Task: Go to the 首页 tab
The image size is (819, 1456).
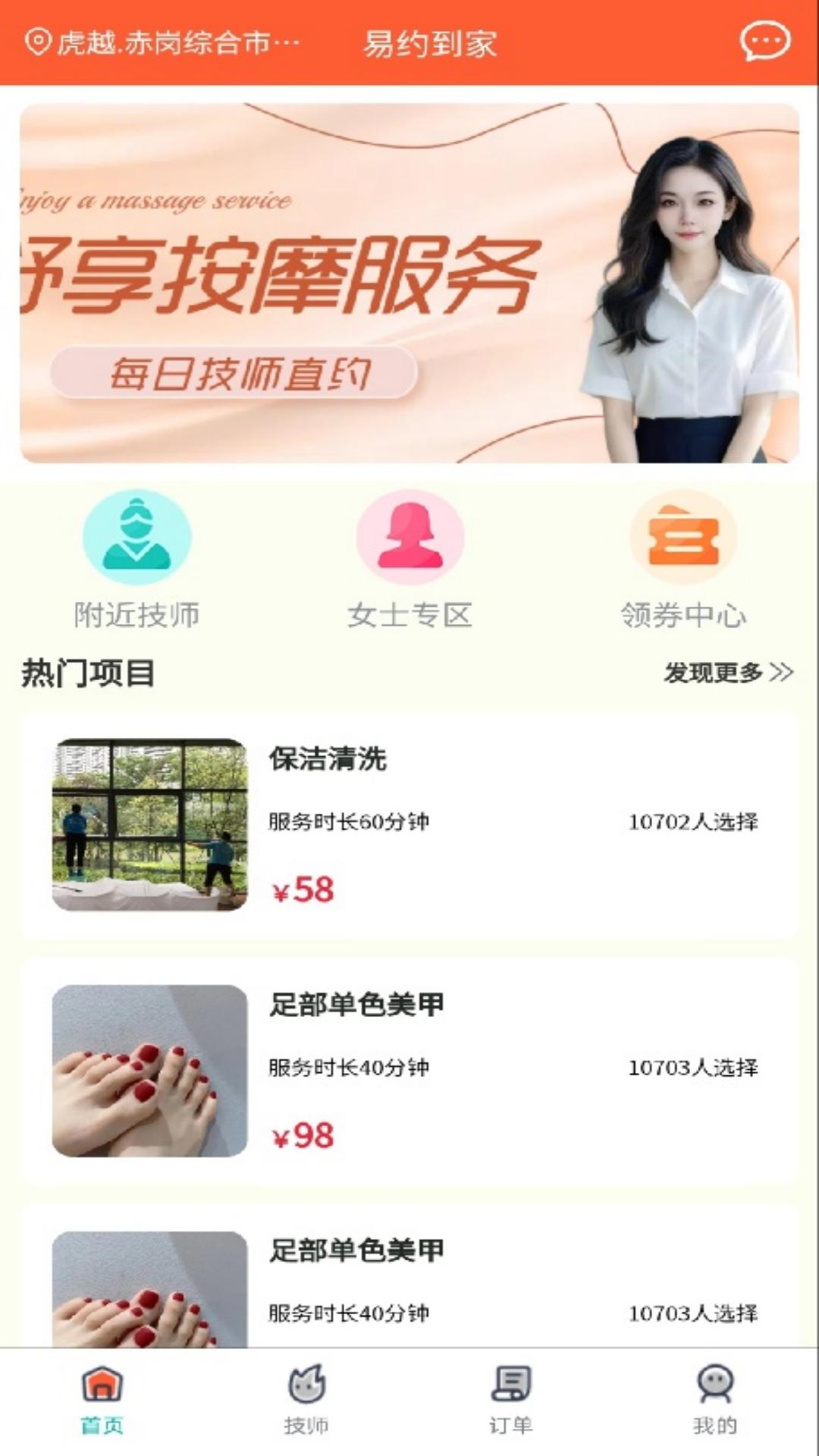Action: [x=102, y=1400]
